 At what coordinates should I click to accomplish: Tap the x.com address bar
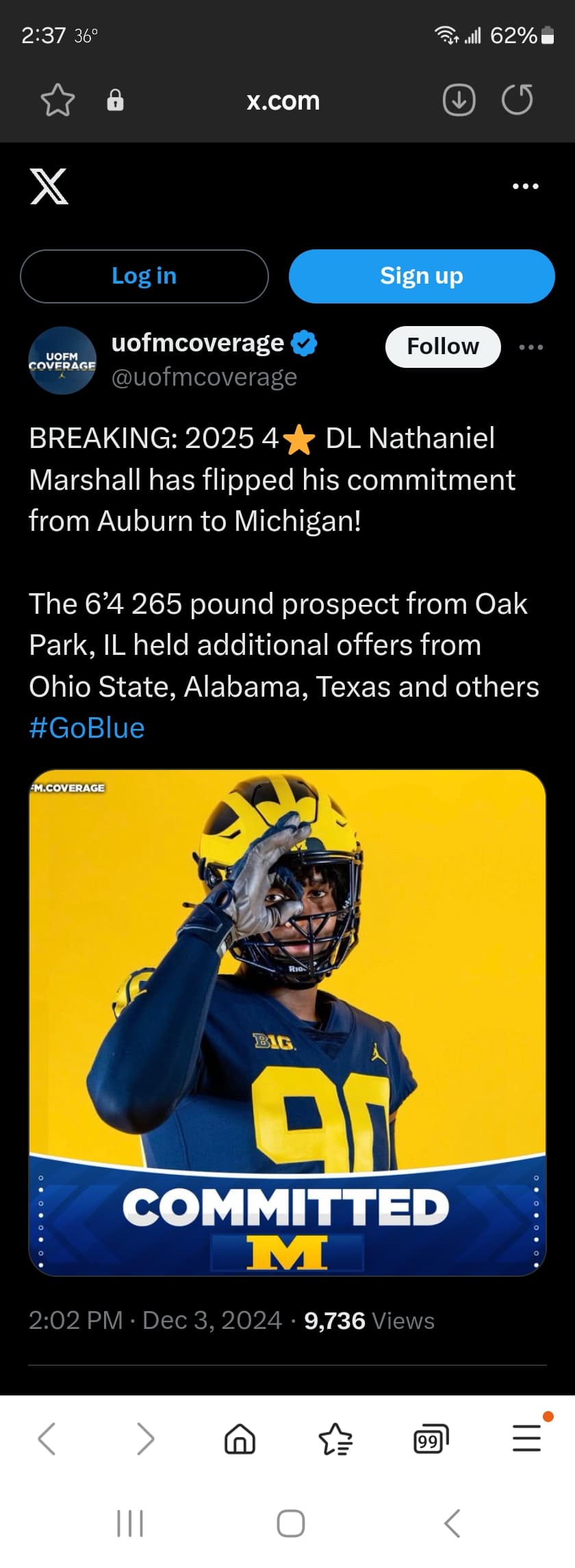[283, 101]
